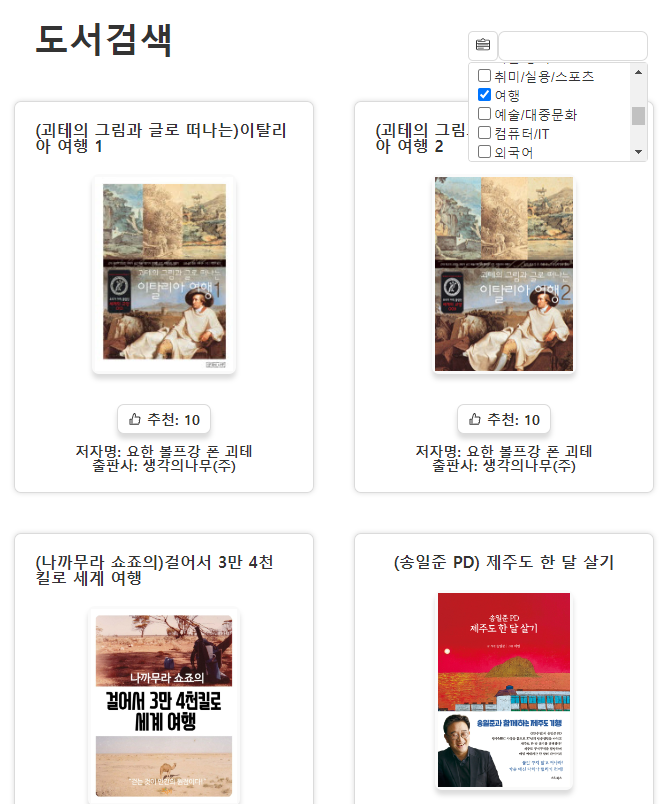This screenshot has width=661, height=804.
Task: Recommend 이탈리아 여행 2 with the 추천 button
Action: tap(504, 420)
